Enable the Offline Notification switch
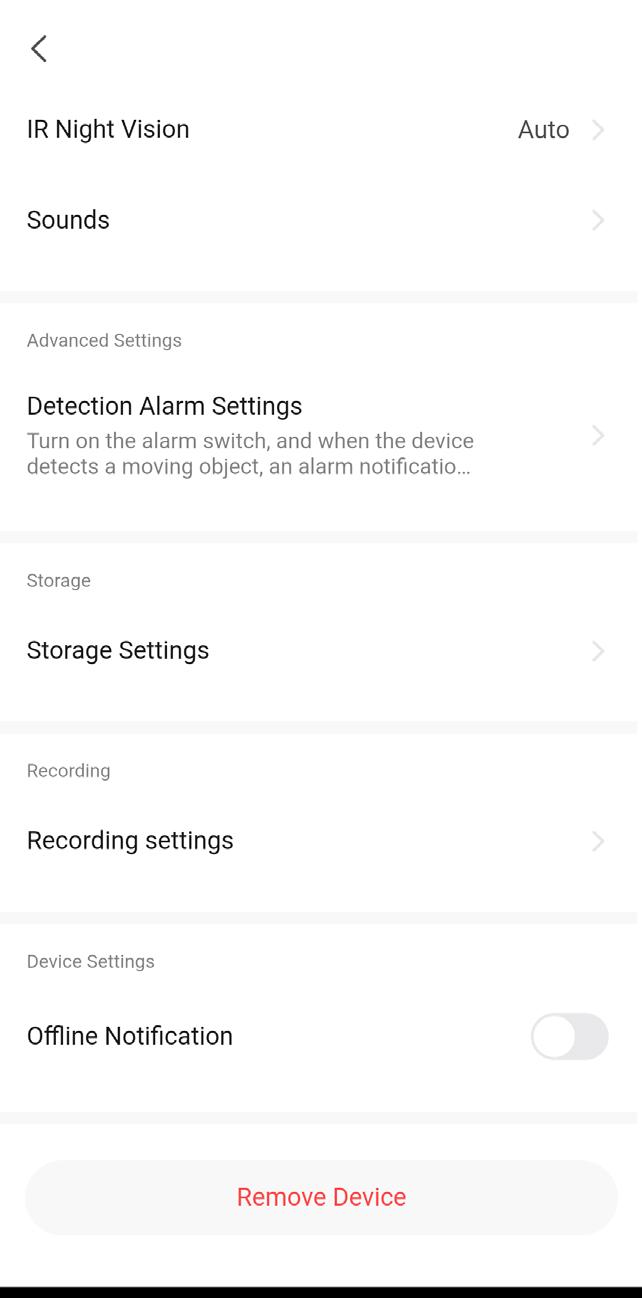Viewport: 642px width, 1298px height. 568,1036
